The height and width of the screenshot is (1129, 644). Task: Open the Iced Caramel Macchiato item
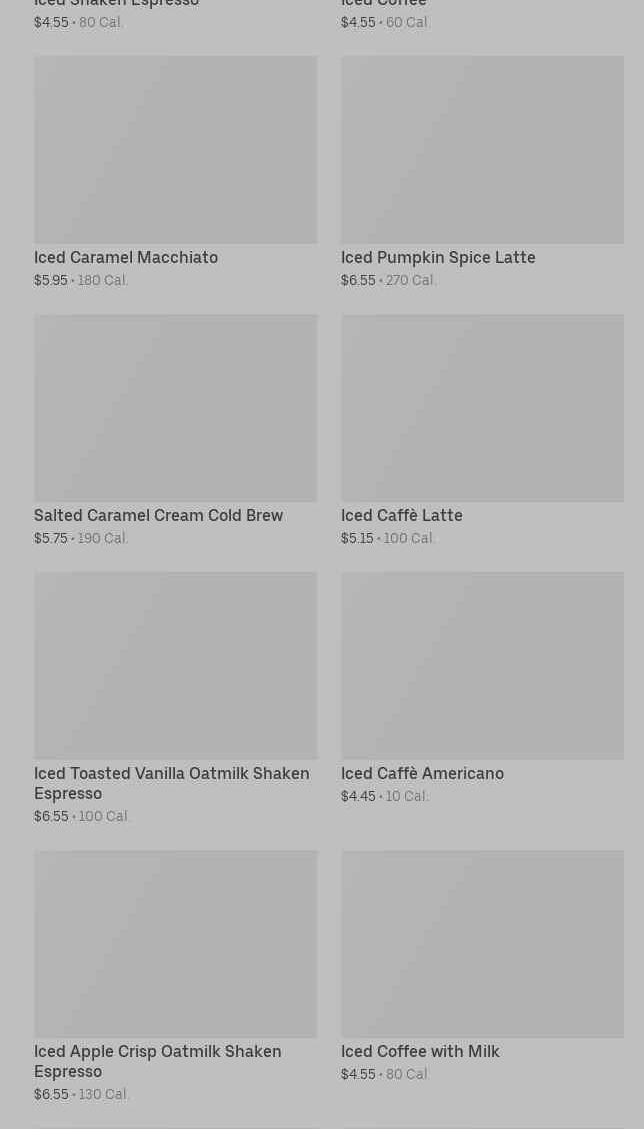(x=175, y=172)
